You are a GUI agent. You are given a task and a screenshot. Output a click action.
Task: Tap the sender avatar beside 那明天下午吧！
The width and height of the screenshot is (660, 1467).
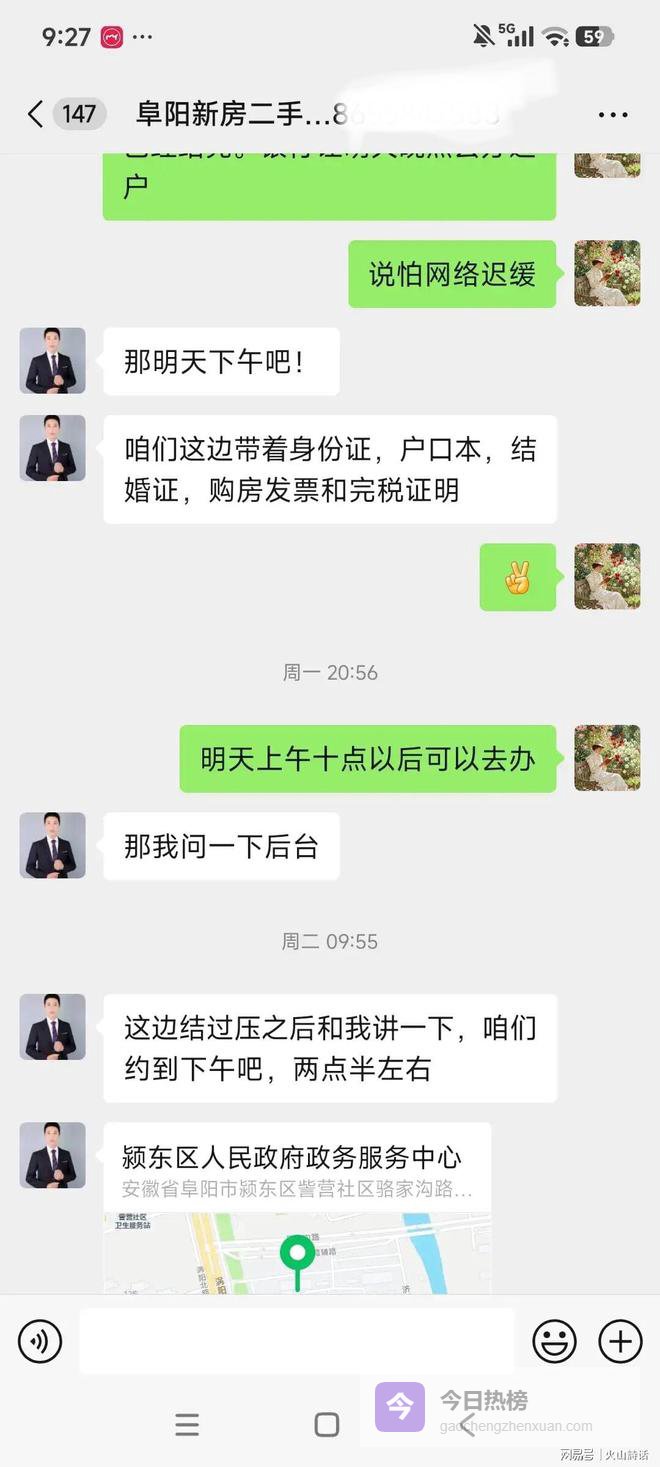[52, 360]
